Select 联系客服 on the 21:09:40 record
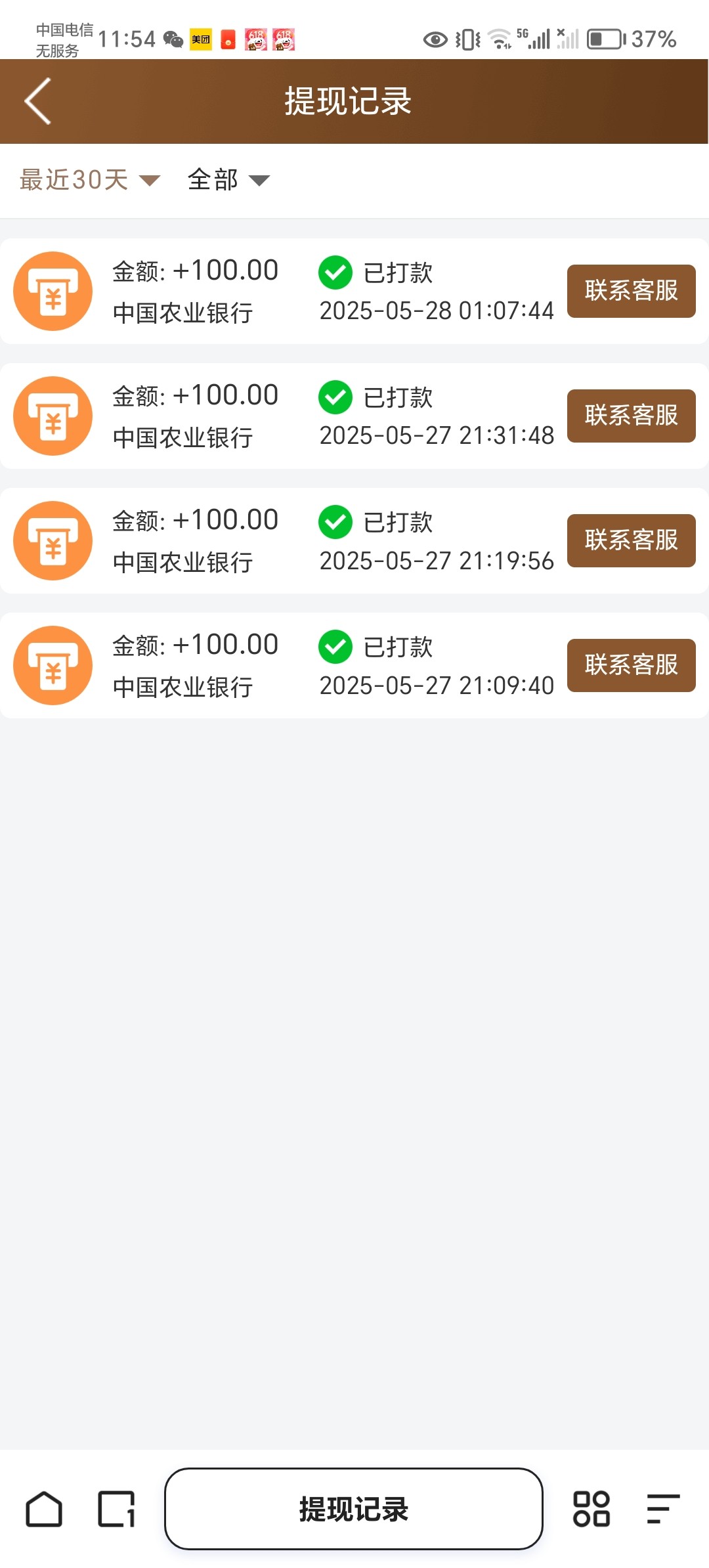 [x=631, y=665]
